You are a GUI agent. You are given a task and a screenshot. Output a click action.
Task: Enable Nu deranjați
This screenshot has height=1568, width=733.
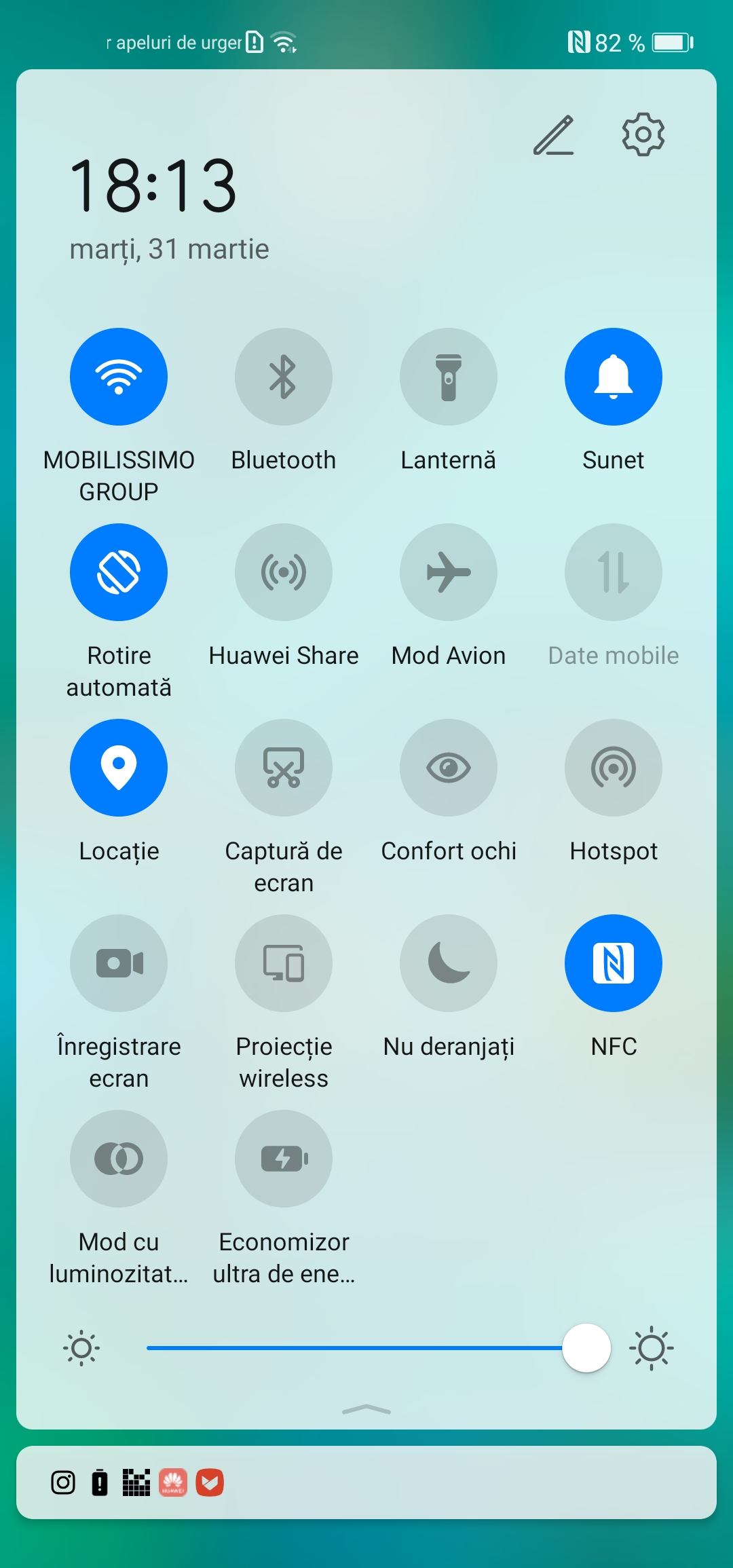tap(449, 963)
